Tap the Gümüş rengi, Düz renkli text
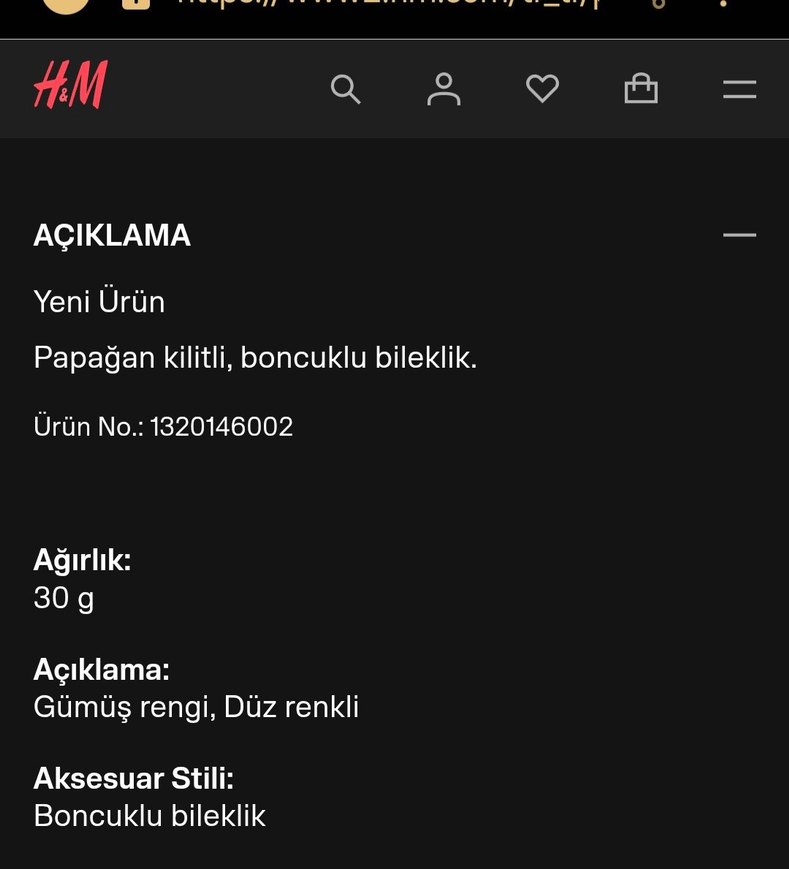Viewport: 789px width, 869px height. [198, 707]
